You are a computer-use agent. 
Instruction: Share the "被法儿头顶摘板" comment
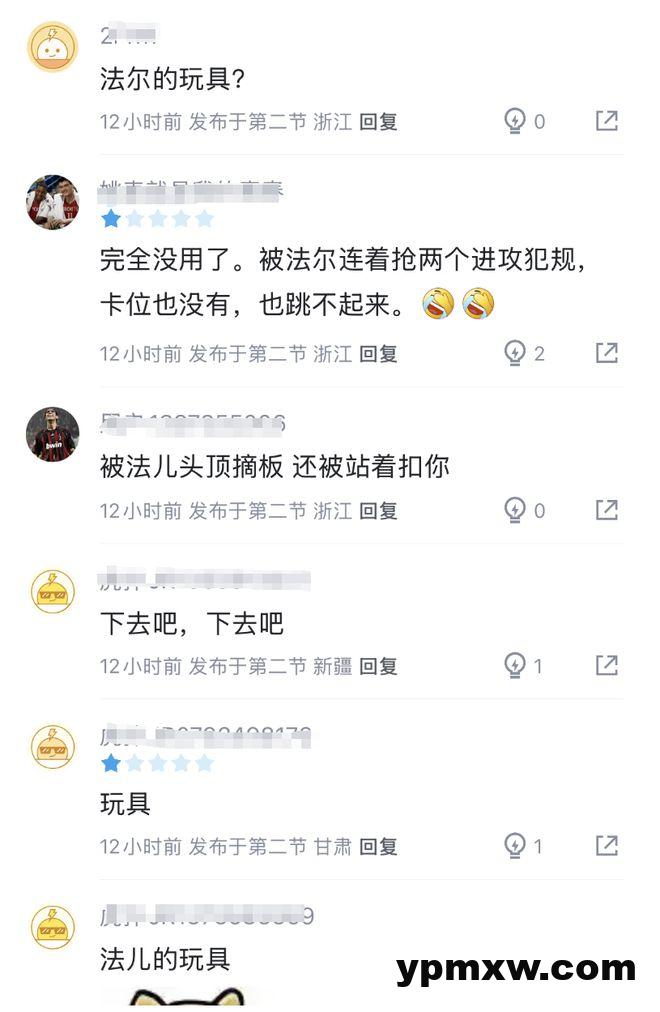[607, 509]
